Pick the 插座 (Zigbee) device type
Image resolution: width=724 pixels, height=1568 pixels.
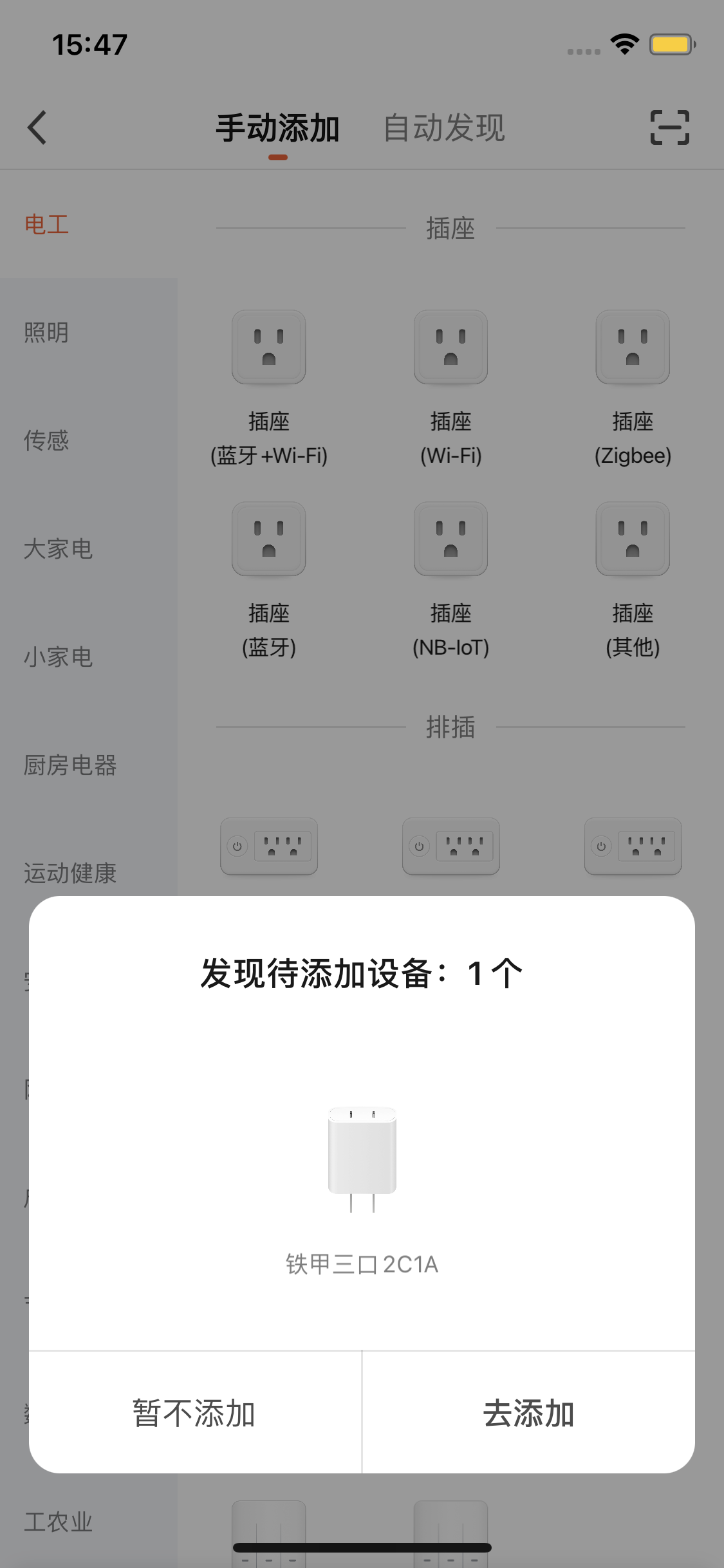[633, 386]
